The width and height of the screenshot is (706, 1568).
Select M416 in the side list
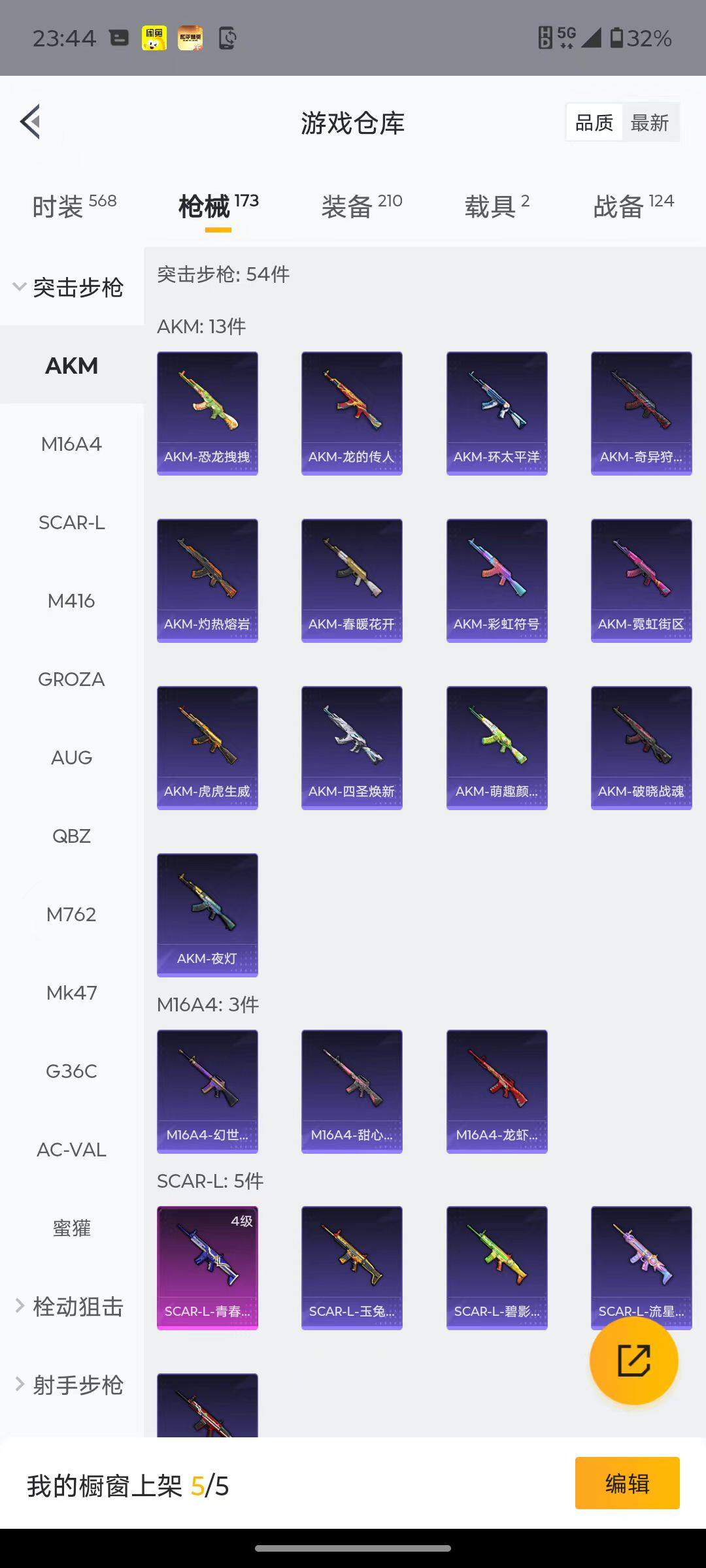(x=71, y=601)
